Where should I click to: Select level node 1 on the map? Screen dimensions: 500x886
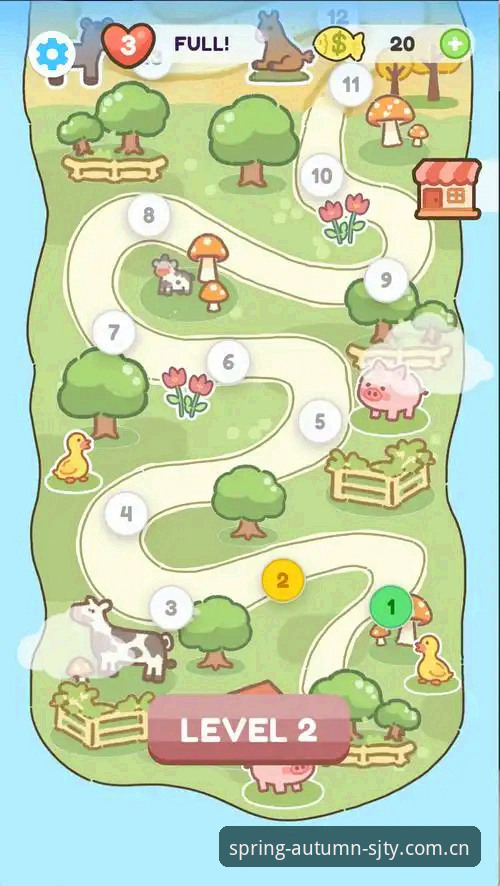click(391, 607)
